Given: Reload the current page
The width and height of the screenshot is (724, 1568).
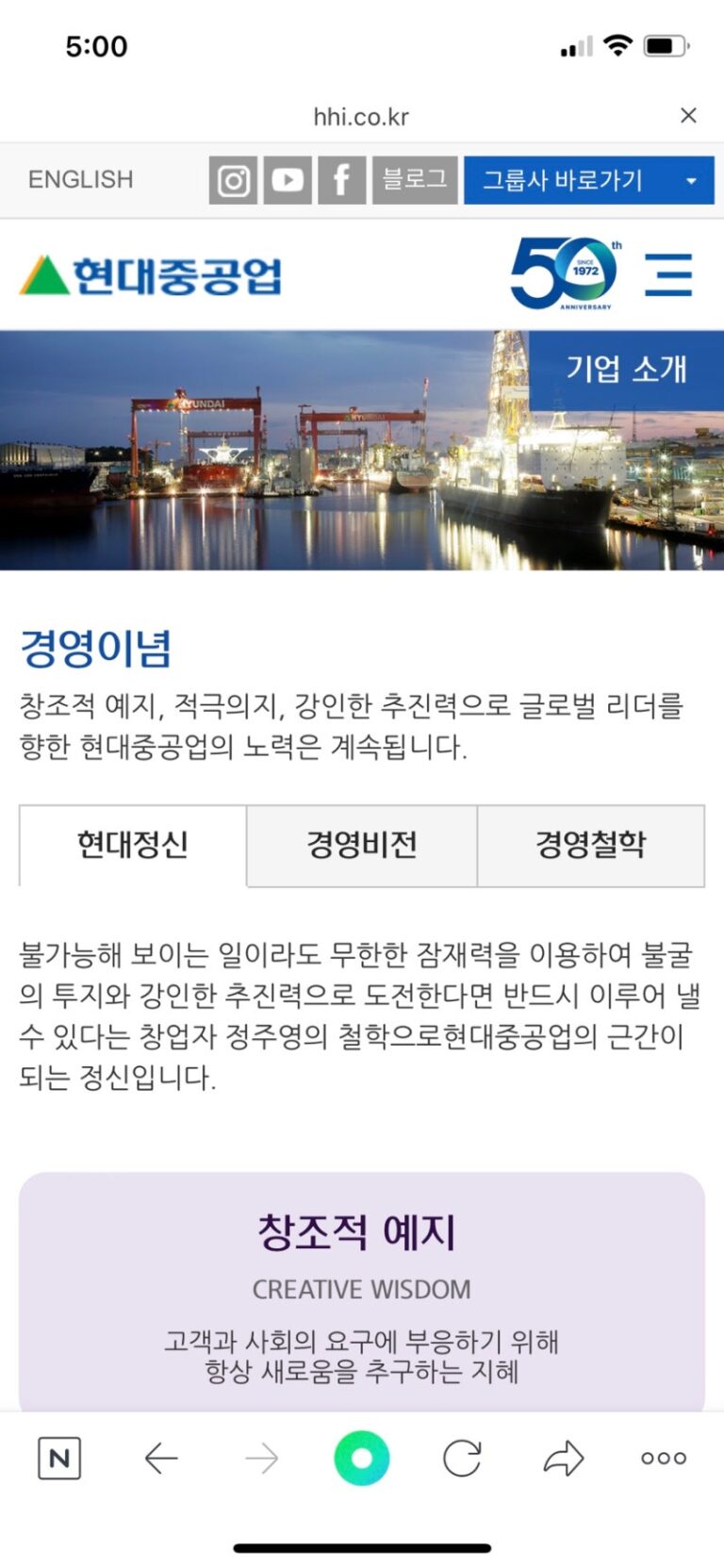Looking at the screenshot, I should (462, 1458).
